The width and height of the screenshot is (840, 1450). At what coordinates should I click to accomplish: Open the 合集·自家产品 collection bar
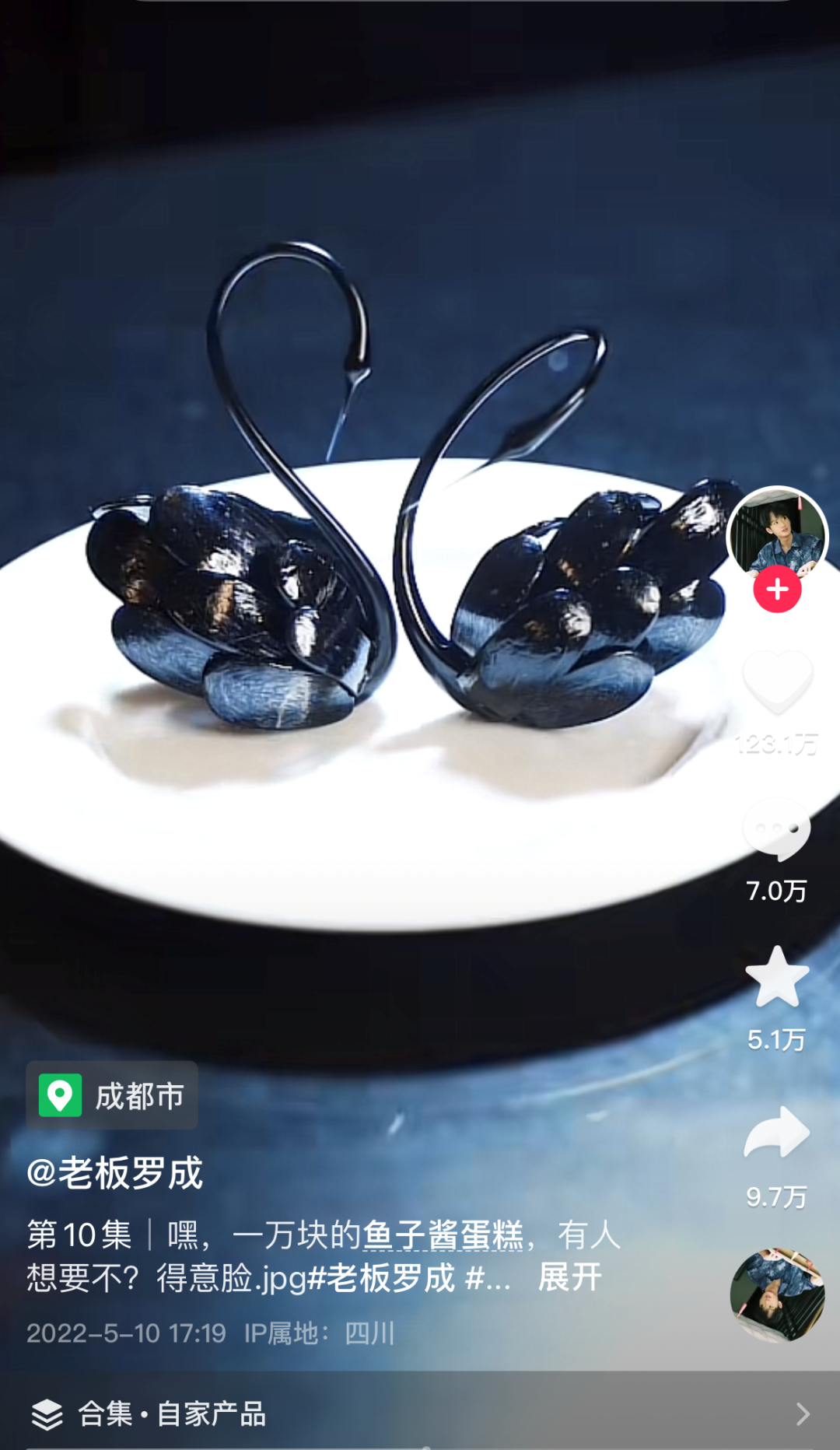[x=420, y=1413]
